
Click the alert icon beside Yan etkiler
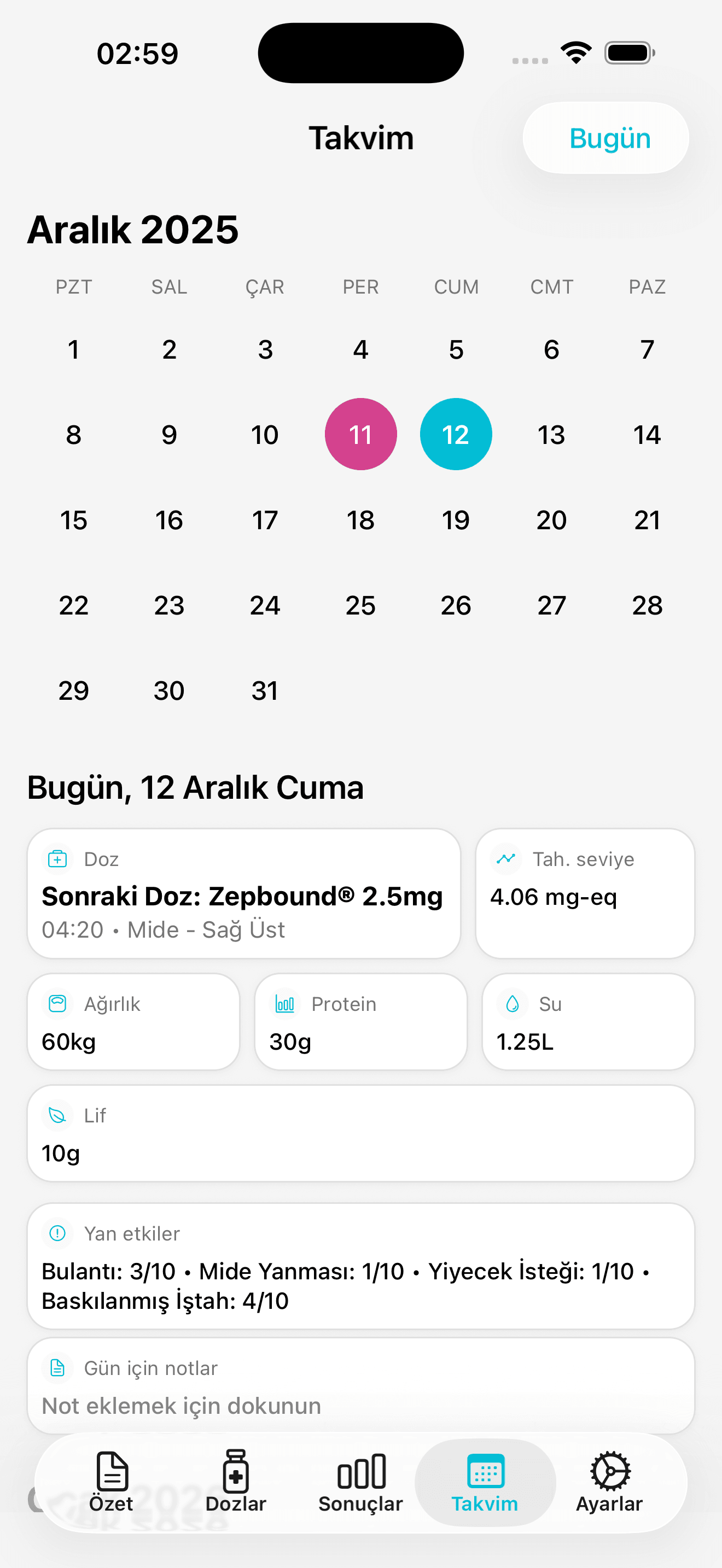click(57, 1233)
